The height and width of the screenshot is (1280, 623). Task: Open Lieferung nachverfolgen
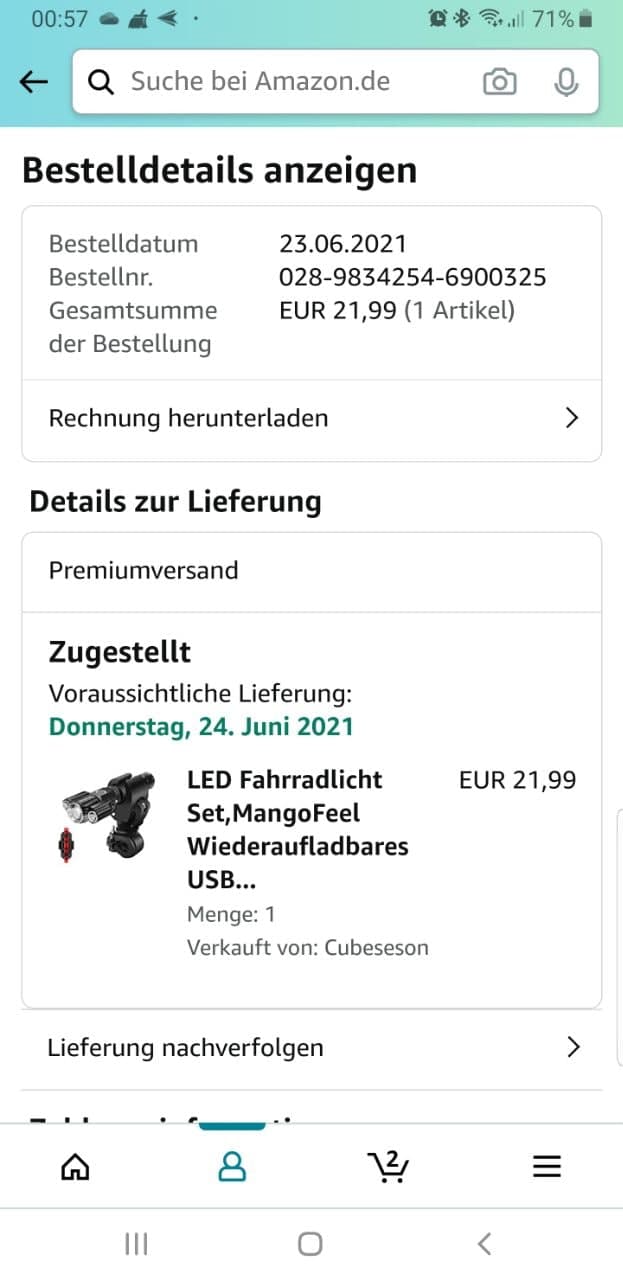click(312, 1048)
